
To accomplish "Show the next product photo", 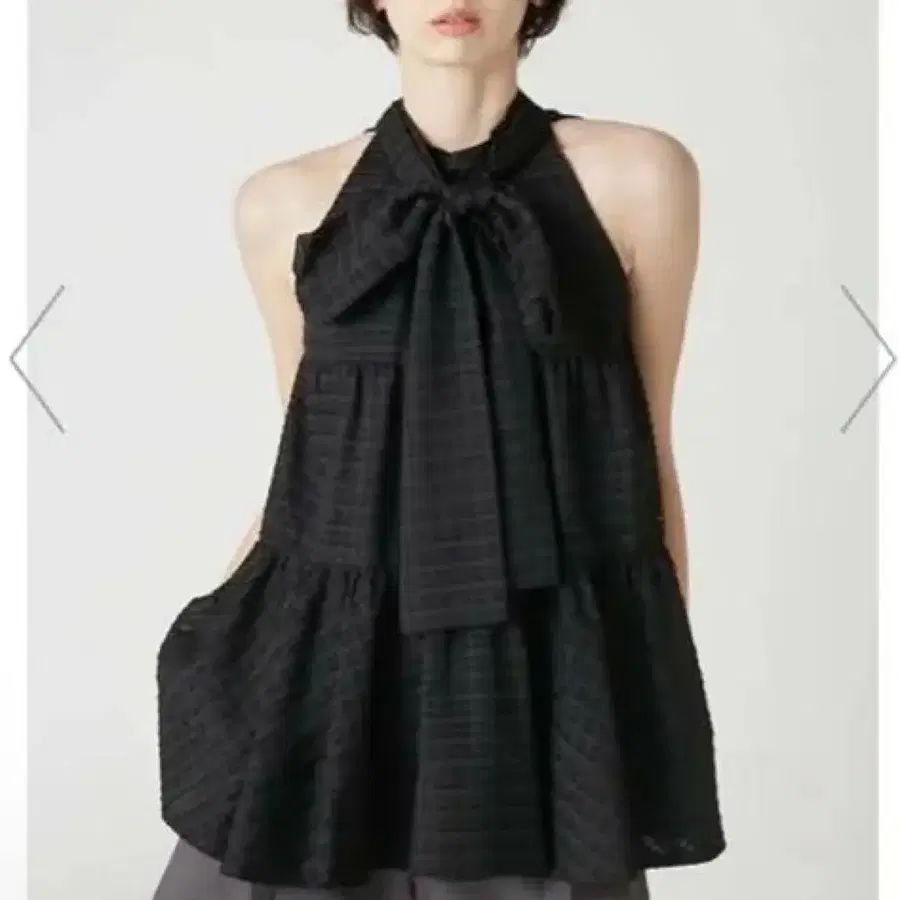I will [x=868, y=359].
